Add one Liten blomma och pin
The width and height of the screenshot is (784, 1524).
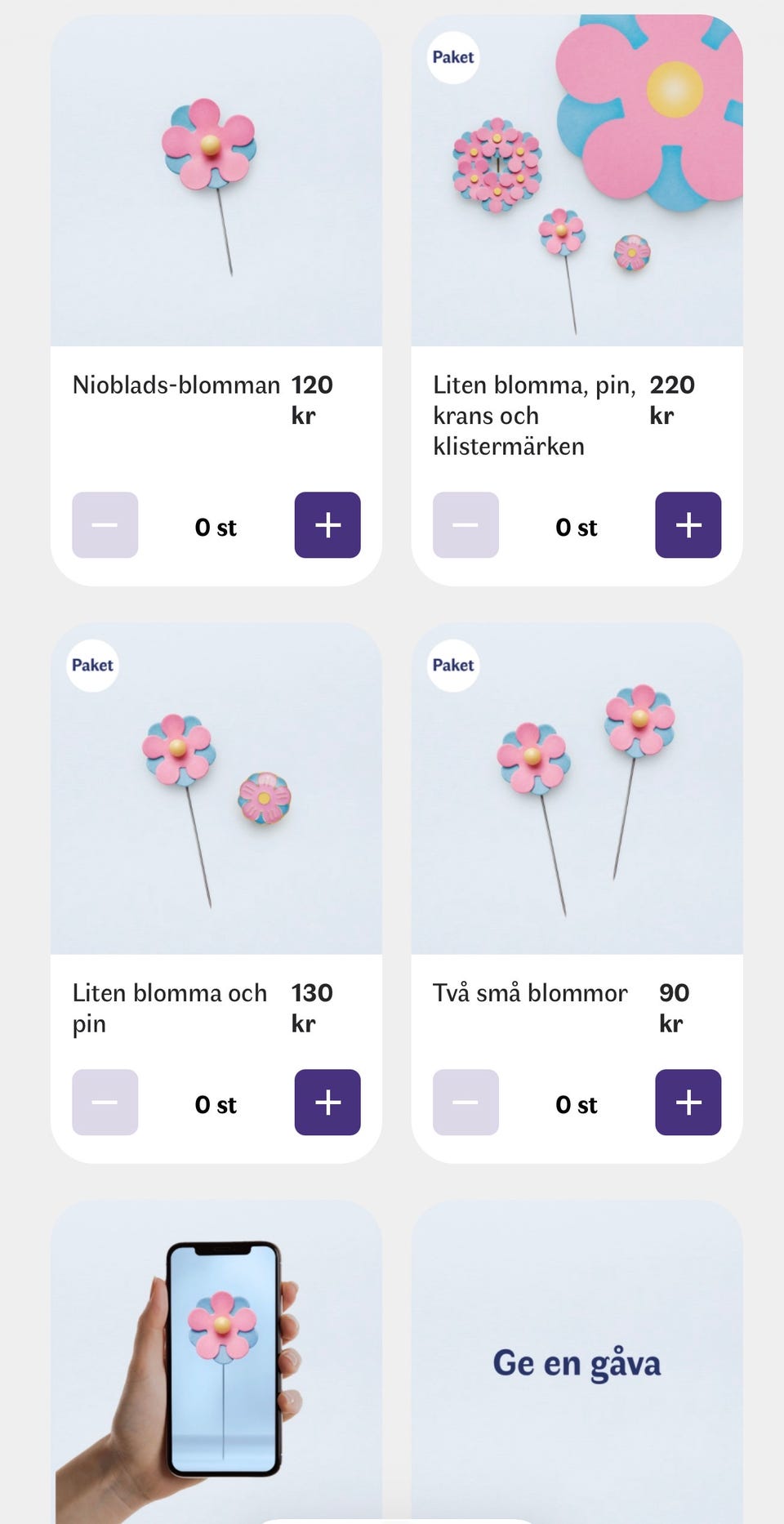coord(327,1102)
